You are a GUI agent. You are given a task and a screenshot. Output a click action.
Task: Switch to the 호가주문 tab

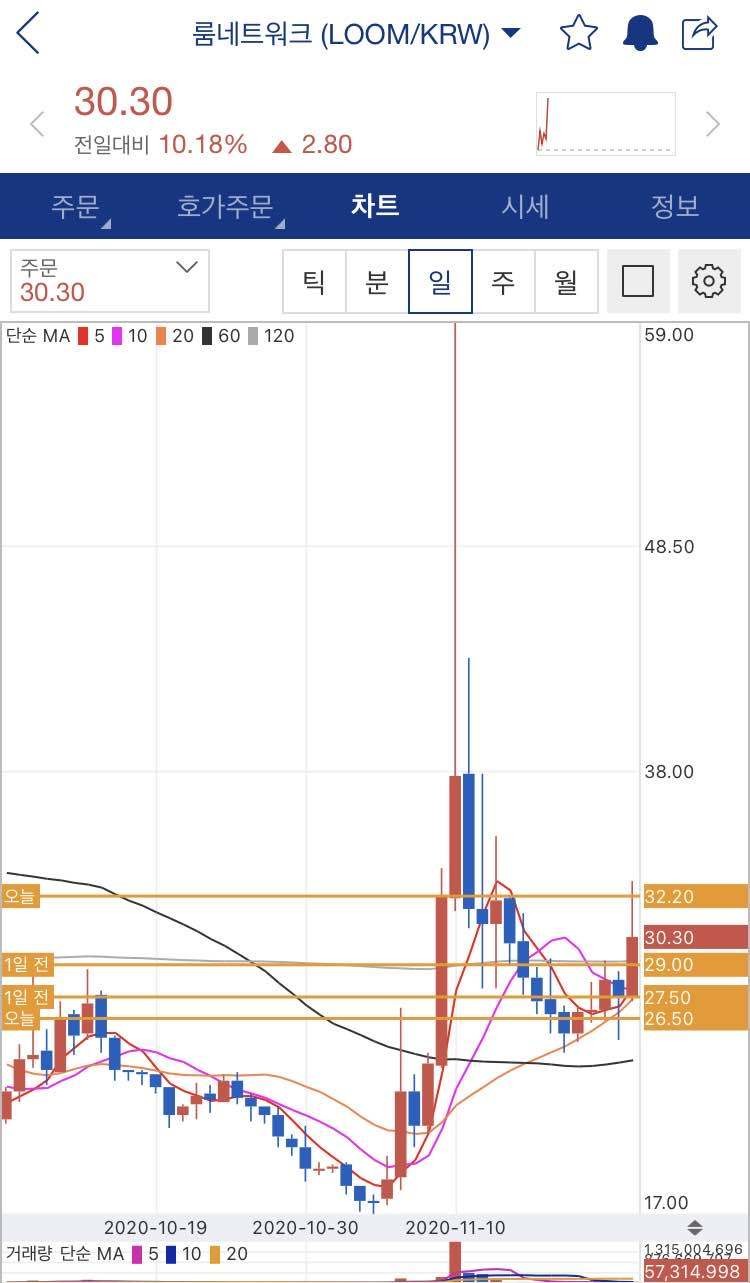pos(225,206)
